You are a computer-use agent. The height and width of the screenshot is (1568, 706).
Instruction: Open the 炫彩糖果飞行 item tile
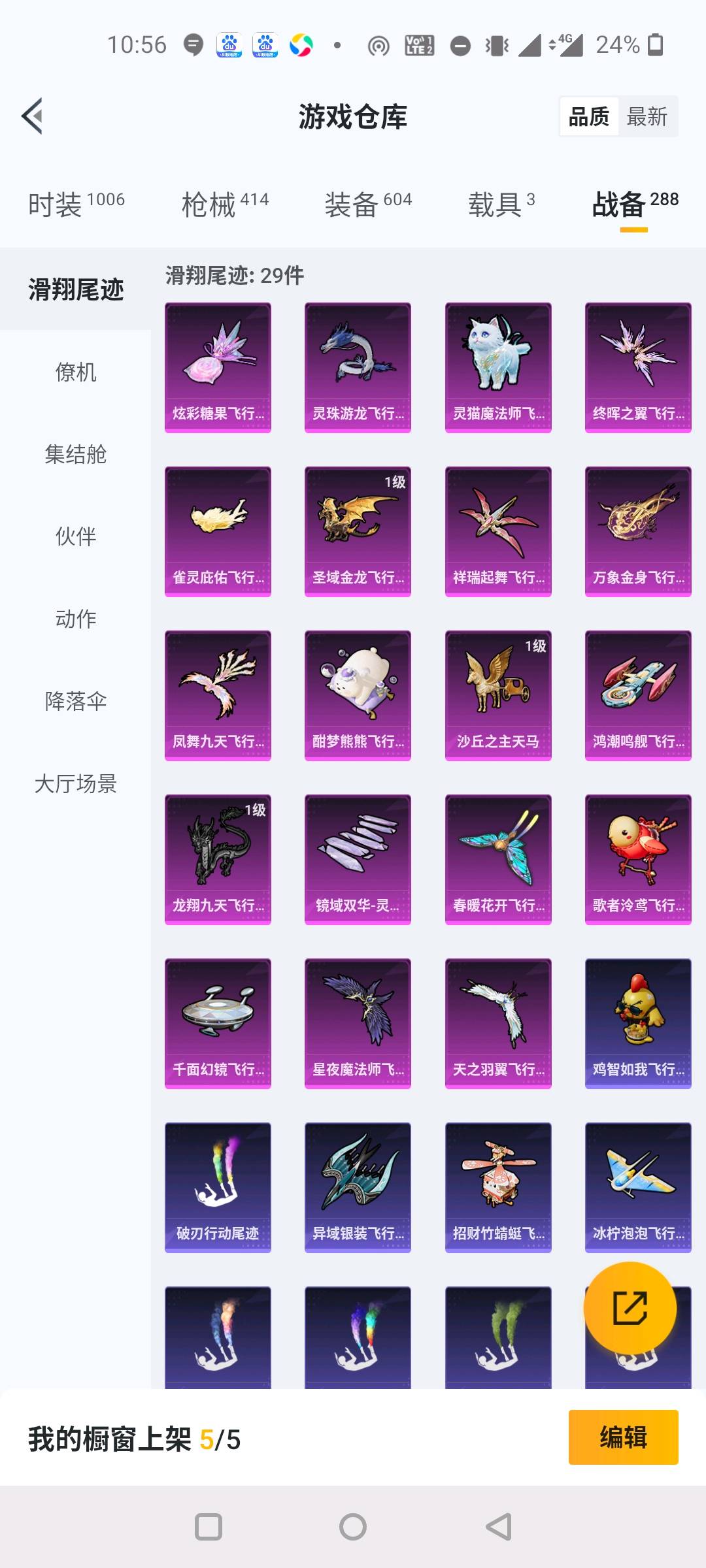tap(218, 368)
